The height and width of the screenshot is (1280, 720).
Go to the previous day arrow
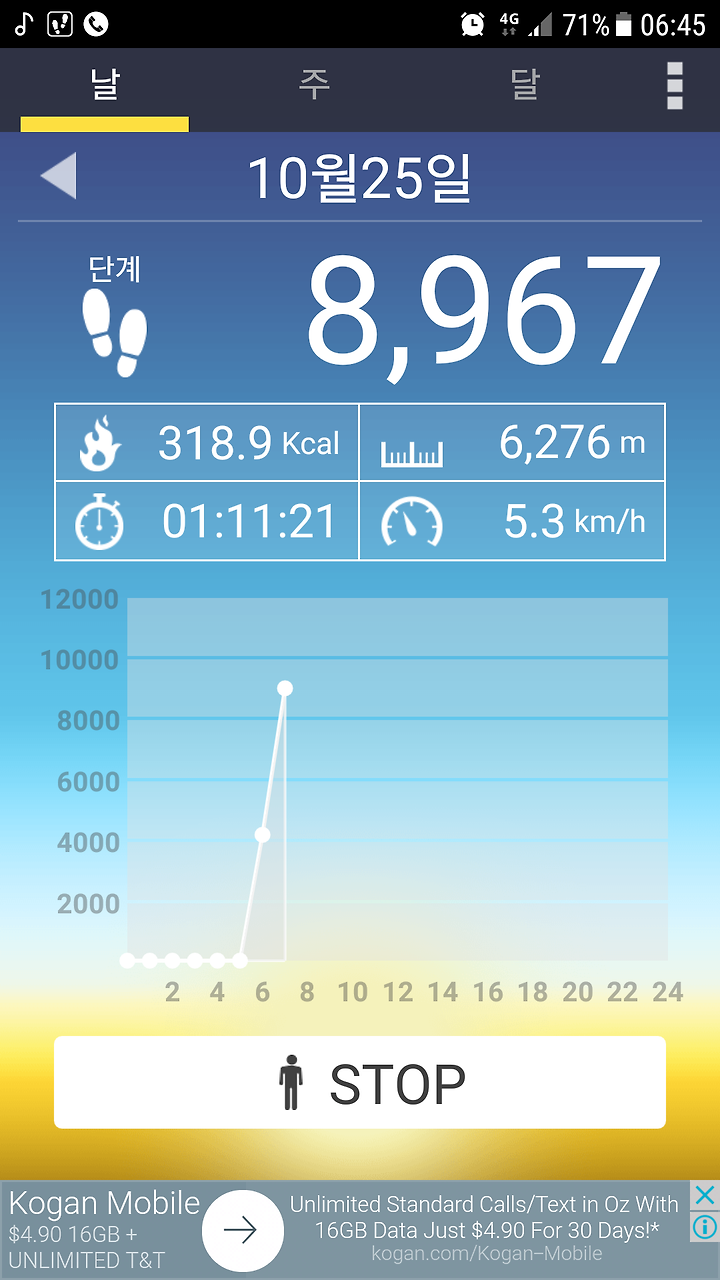click(x=58, y=176)
